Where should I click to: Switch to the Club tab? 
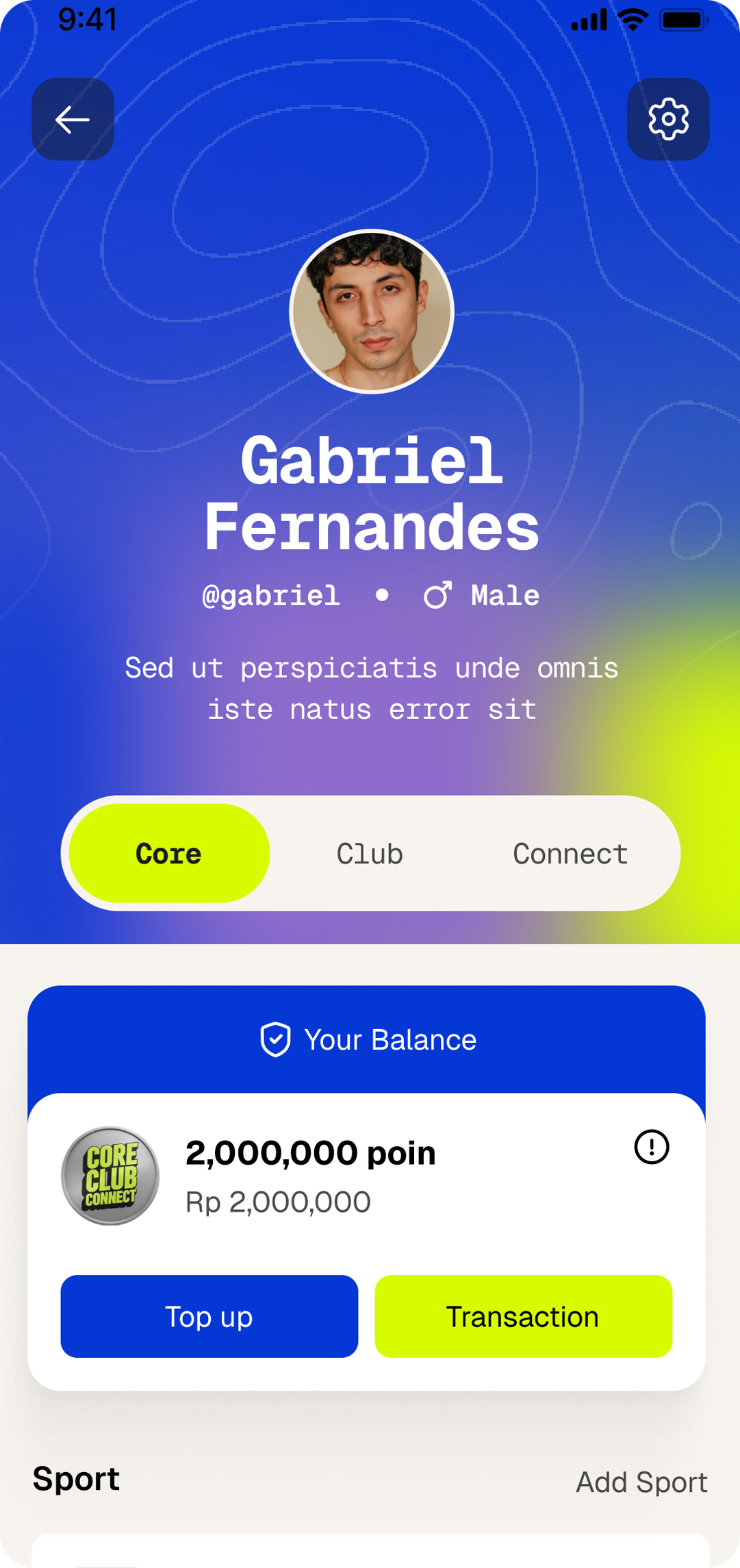[x=370, y=854]
